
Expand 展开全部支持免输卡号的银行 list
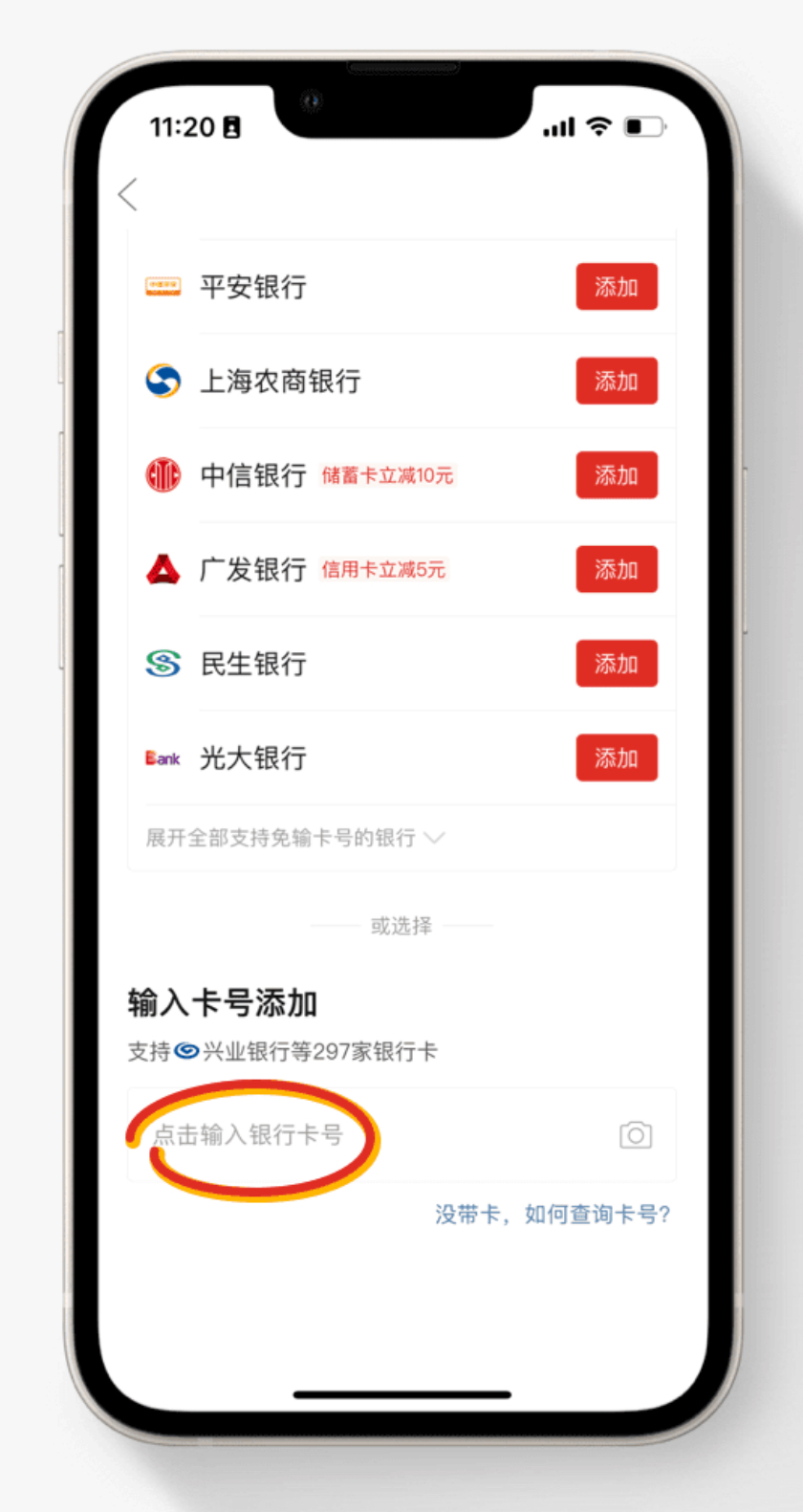point(295,838)
